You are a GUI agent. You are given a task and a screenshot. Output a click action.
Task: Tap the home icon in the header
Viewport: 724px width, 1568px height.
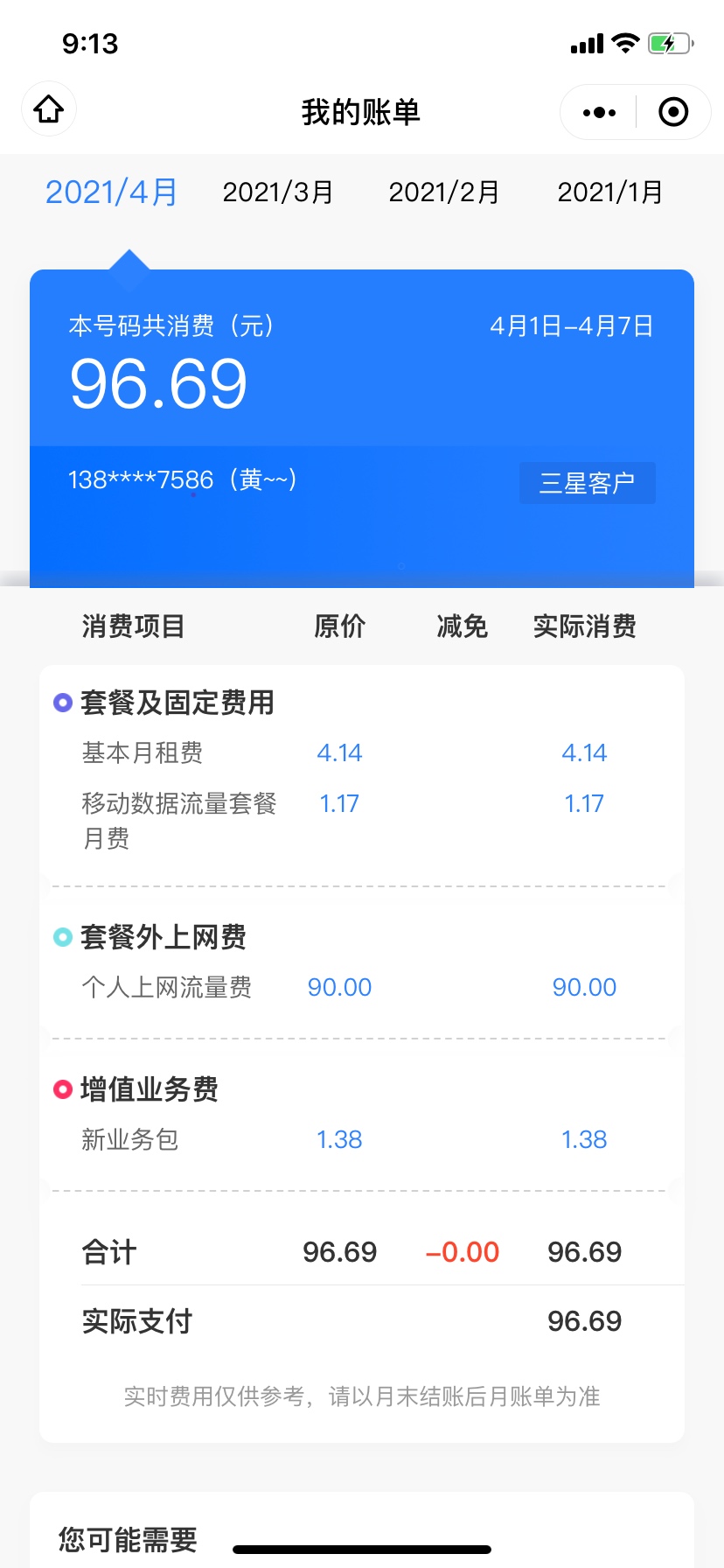coord(49,109)
